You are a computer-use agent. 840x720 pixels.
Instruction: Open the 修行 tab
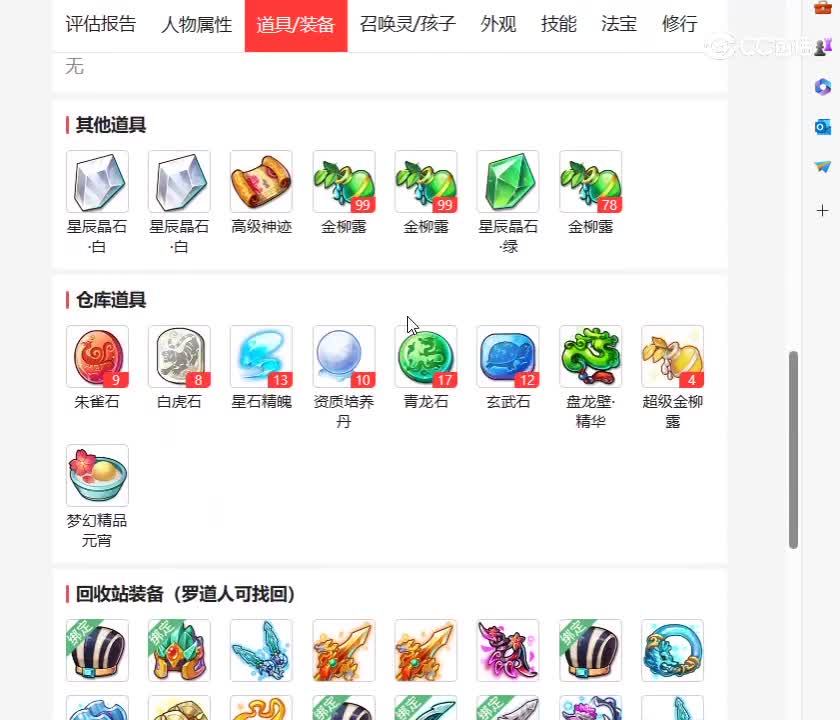pyautogui.click(x=679, y=24)
